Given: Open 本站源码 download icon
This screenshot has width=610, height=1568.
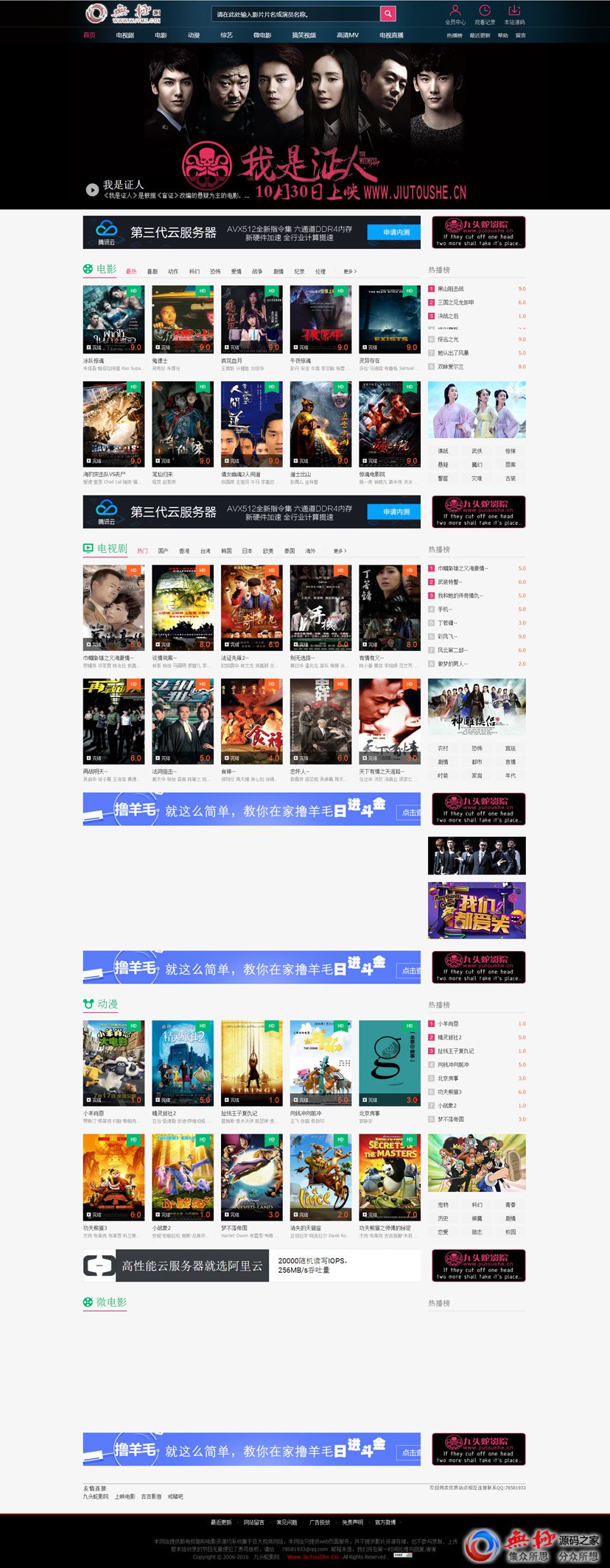Looking at the screenshot, I should click(x=514, y=14).
